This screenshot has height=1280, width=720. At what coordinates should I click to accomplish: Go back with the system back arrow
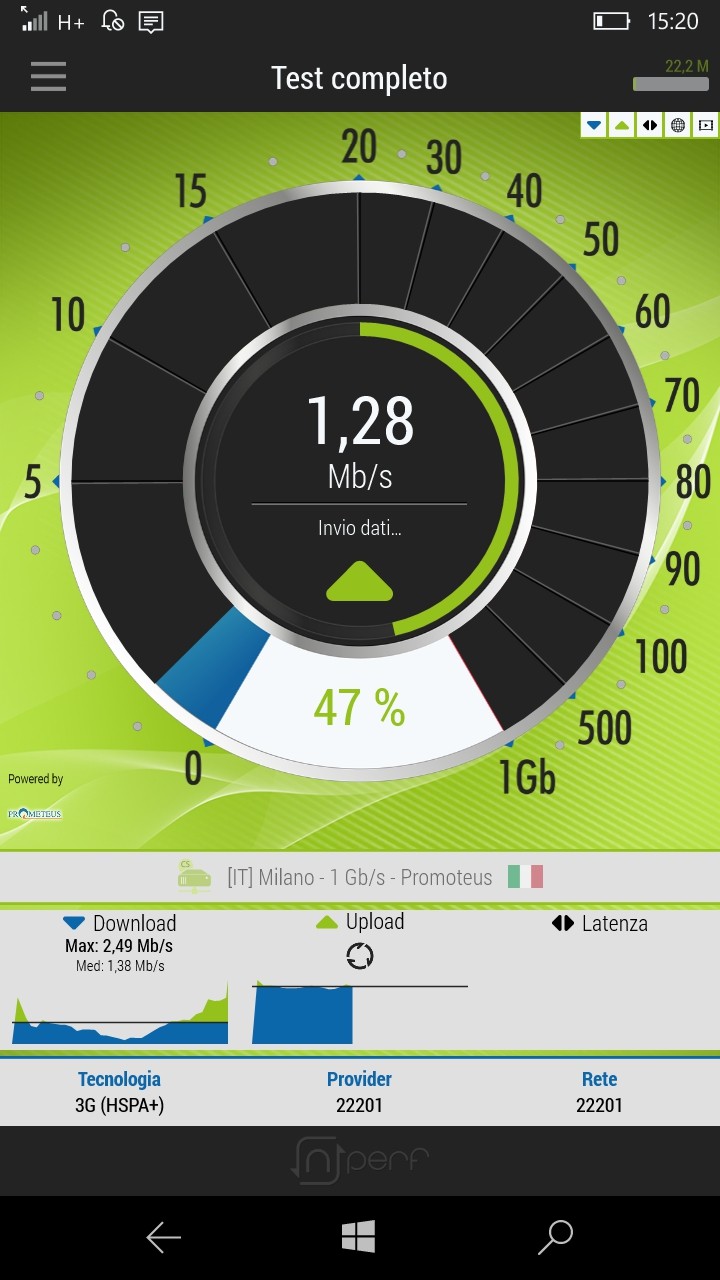[164, 1237]
